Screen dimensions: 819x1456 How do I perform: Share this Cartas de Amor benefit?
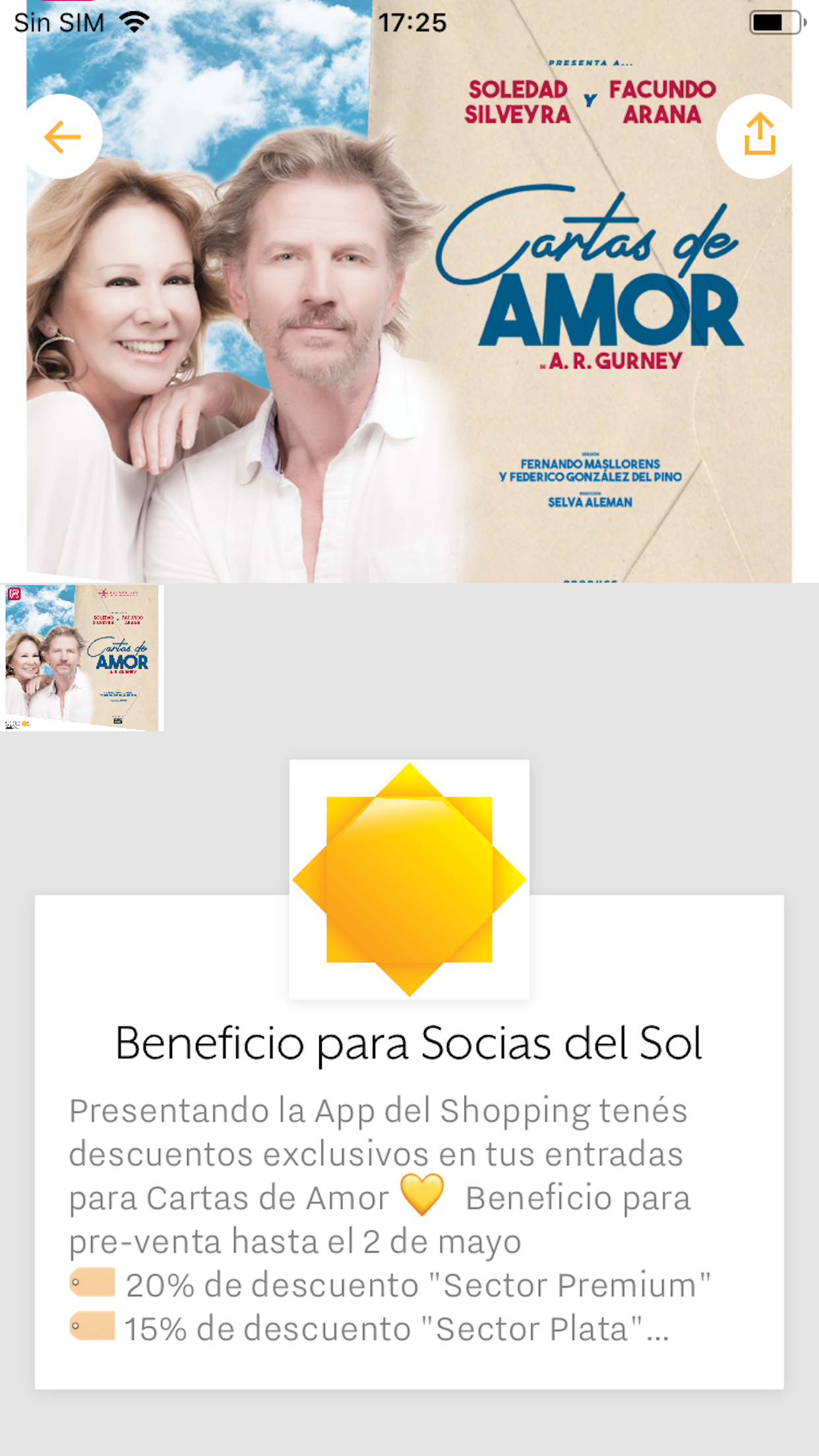coord(758,135)
